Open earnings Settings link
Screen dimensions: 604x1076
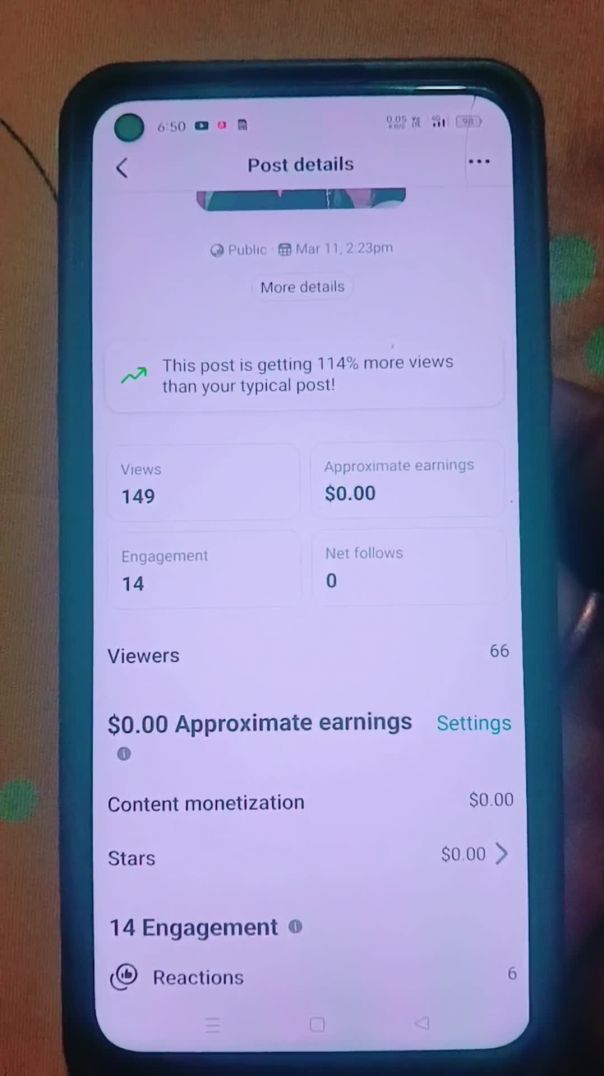click(x=473, y=723)
